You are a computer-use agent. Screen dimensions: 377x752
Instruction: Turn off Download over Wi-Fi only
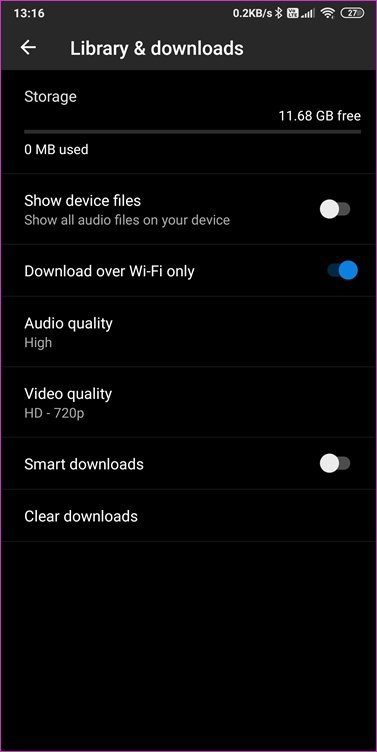click(342, 270)
